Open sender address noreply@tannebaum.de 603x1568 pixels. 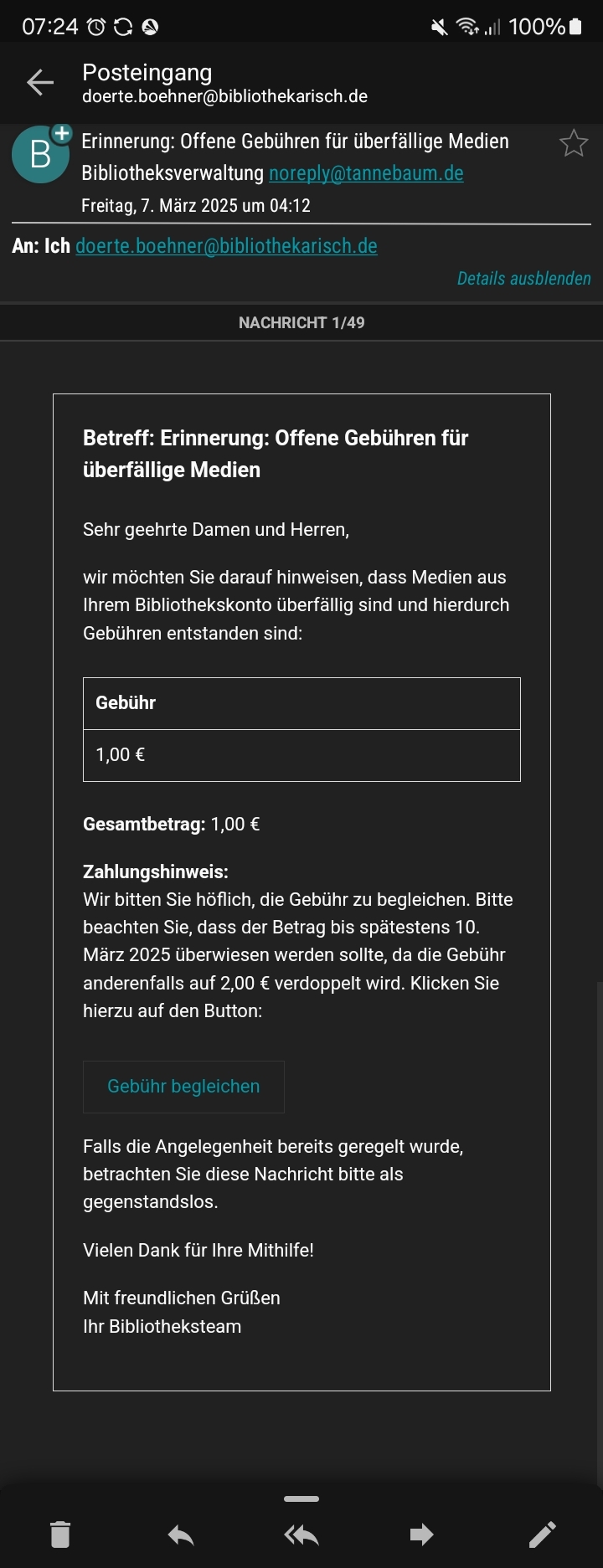pyautogui.click(x=366, y=173)
